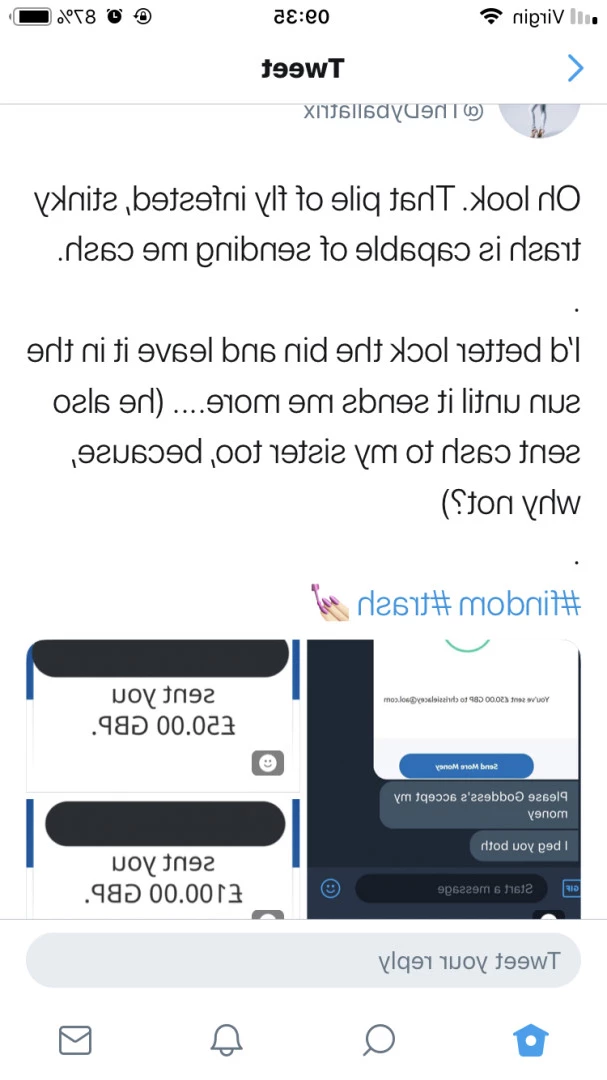Go back using the header arrow

[x=575, y=68]
